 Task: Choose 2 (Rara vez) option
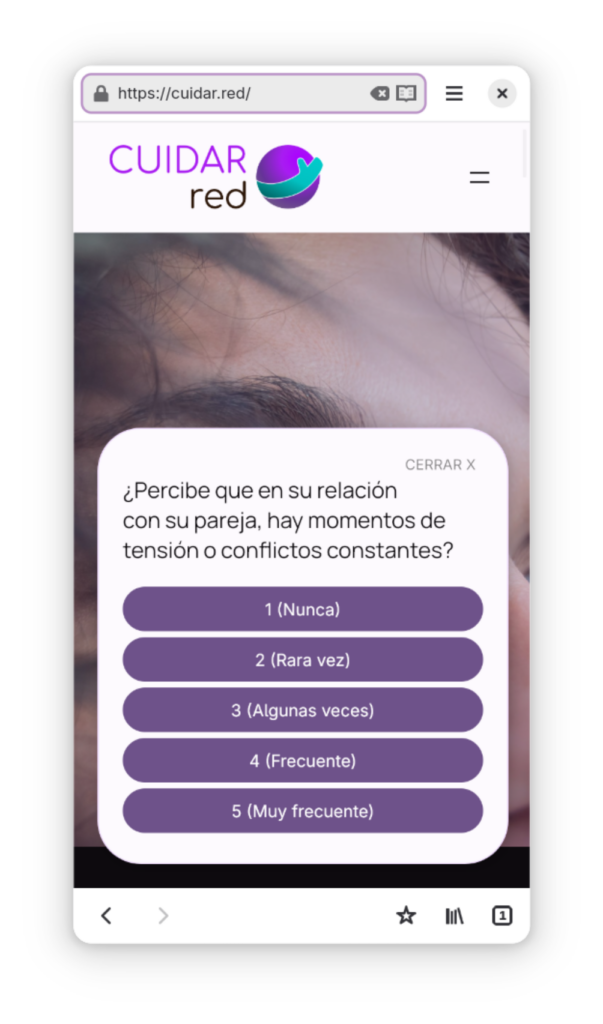302,660
